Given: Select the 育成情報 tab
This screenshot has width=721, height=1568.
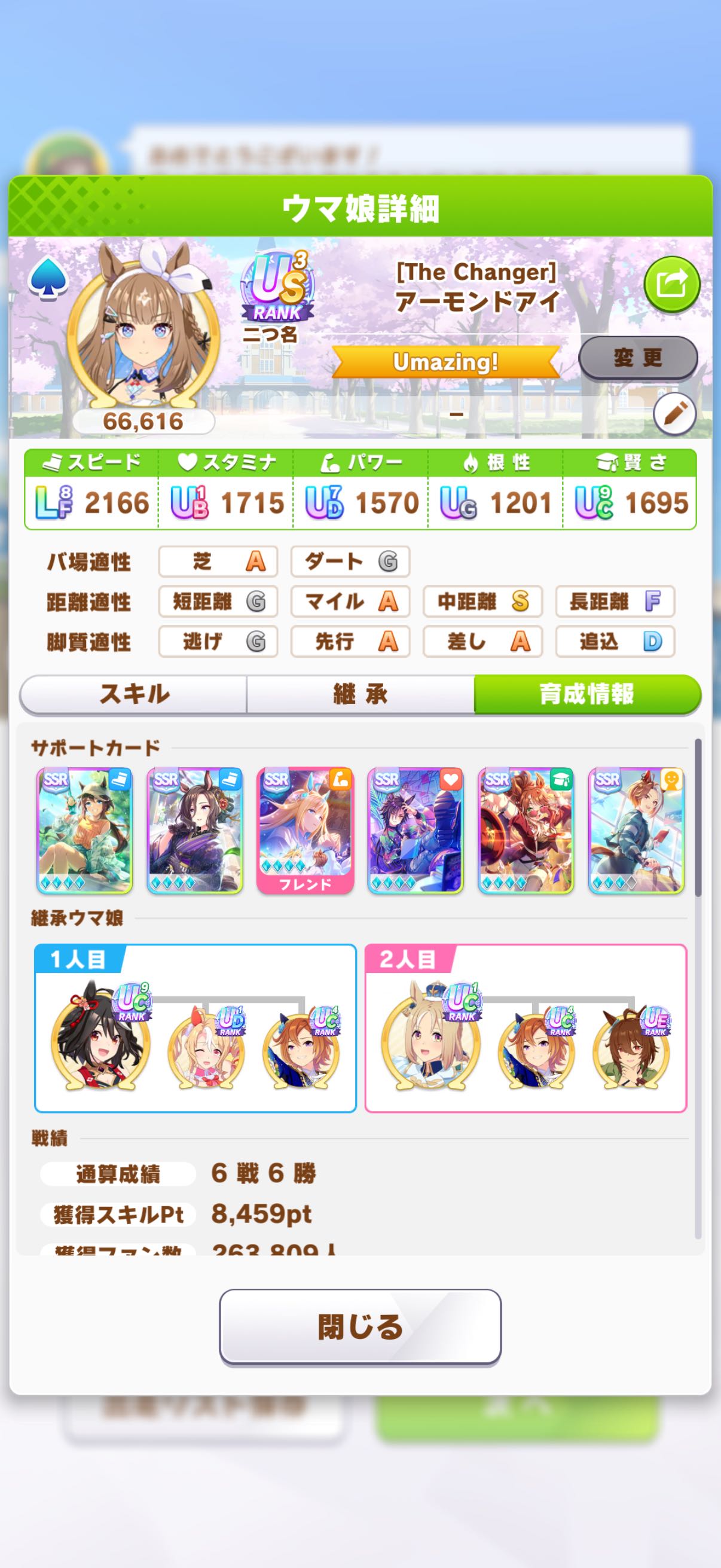Looking at the screenshot, I should click(587, 694).
